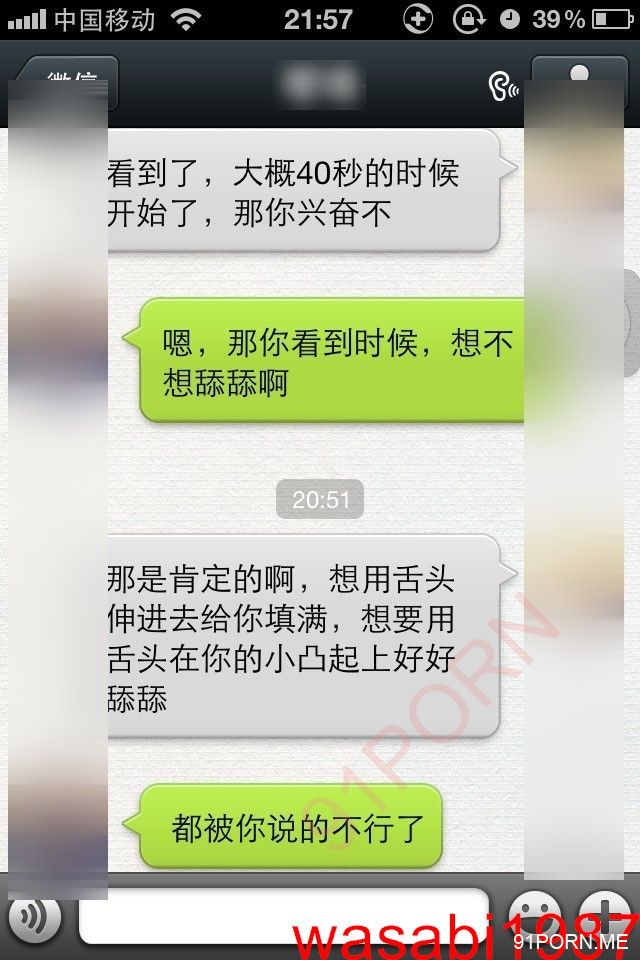
Task: Open the emoji sticker picker
Action: coord(534,915)
